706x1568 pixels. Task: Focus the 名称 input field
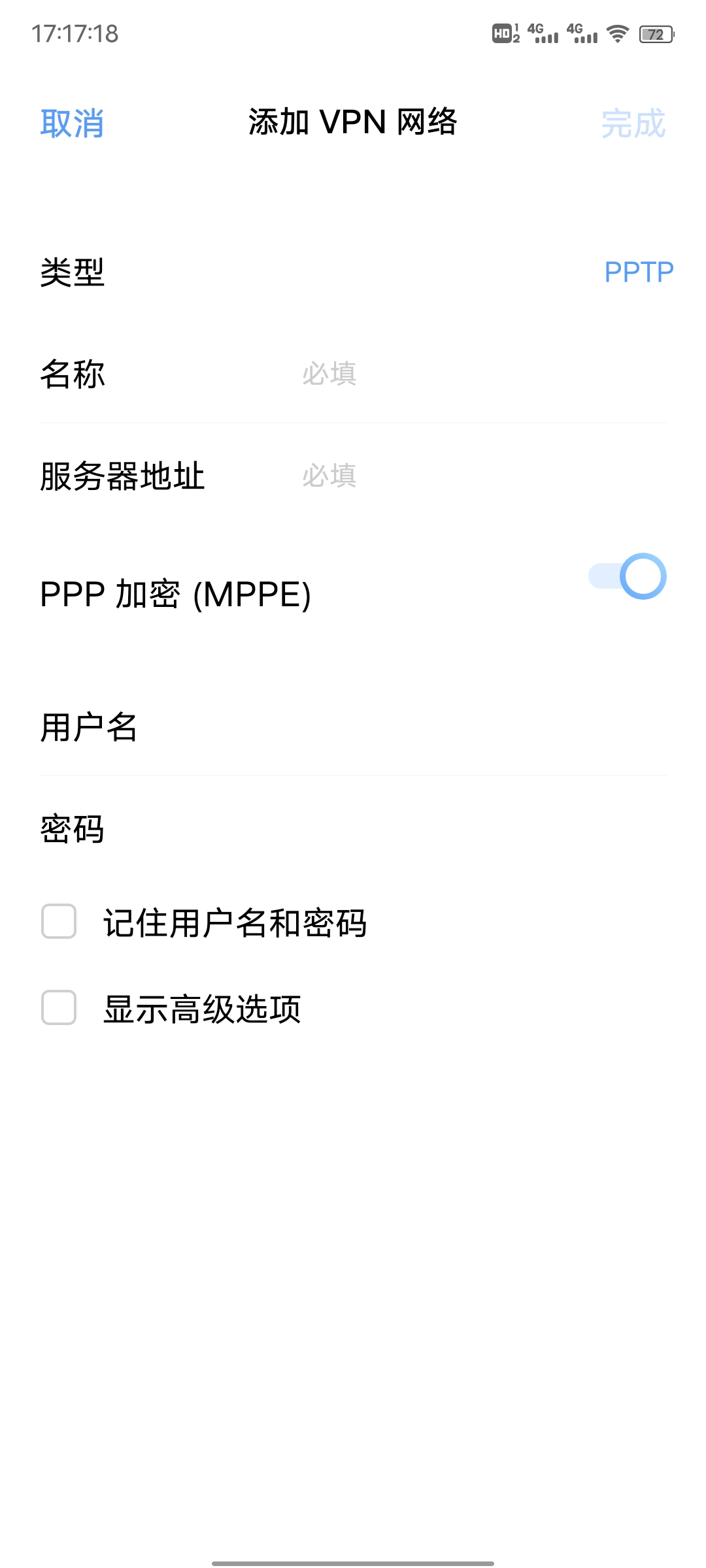click(x=484, y=374)
